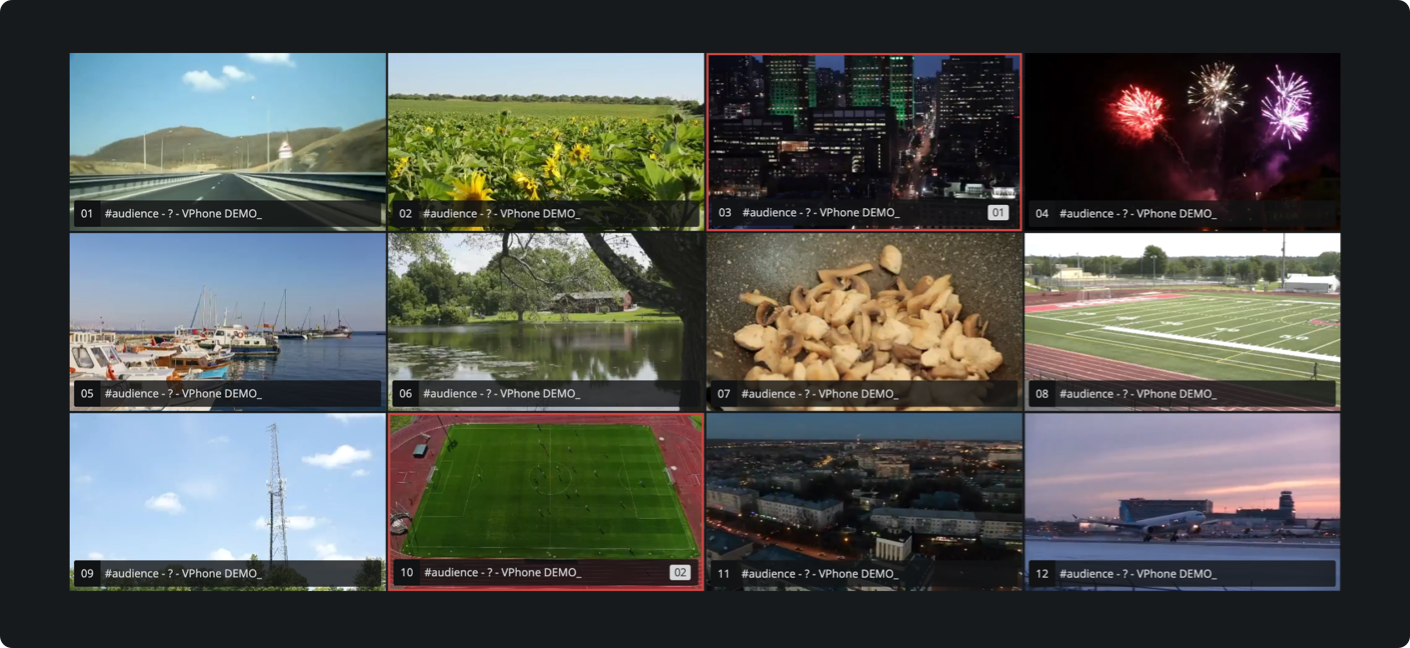The height and width of the screenshot is (648, 1410).
Task: Open feed 09 with the radio tower
Action: 227,490
